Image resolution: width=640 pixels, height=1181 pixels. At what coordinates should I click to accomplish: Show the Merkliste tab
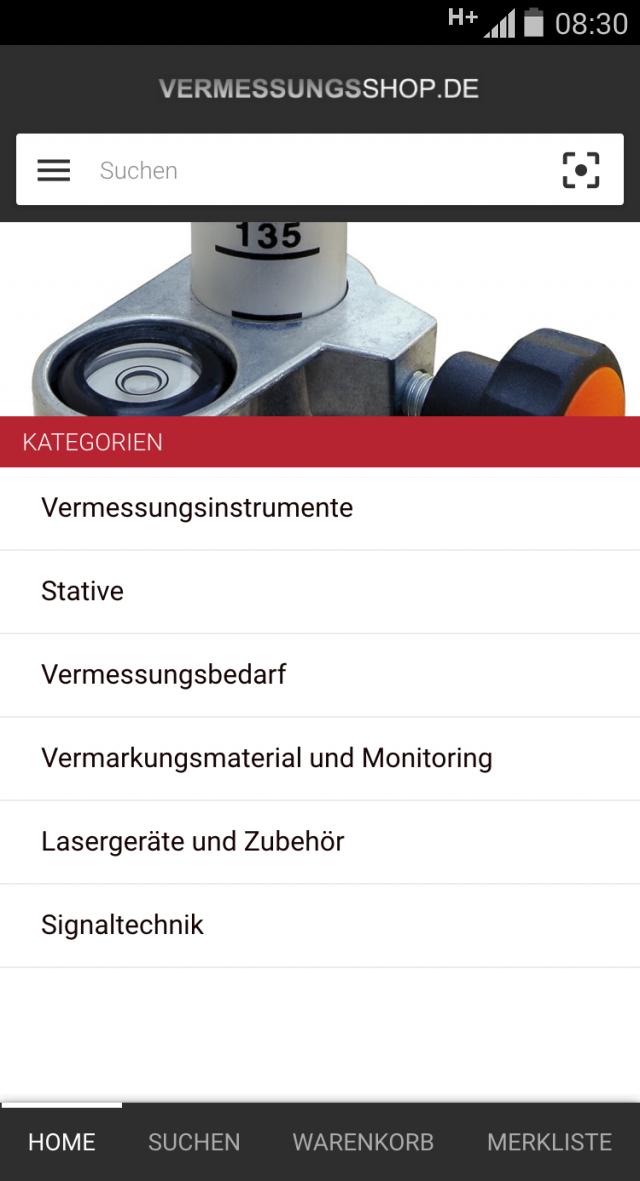(549, 1142)
